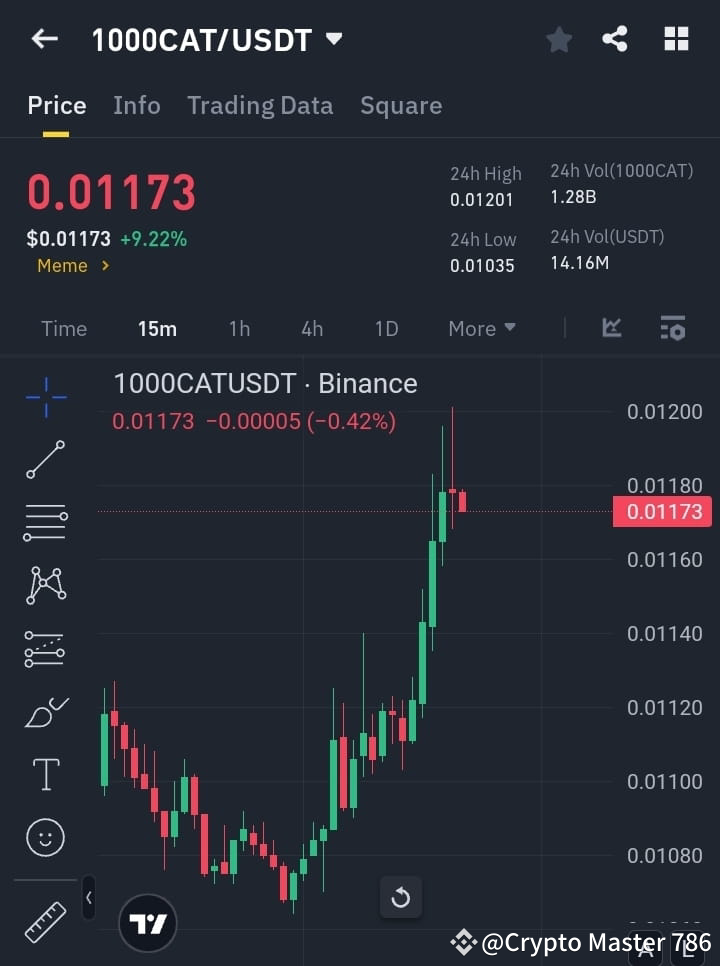
Task: Select the text annotation tool
Action: pyautogui.click(x=44, y=774)
